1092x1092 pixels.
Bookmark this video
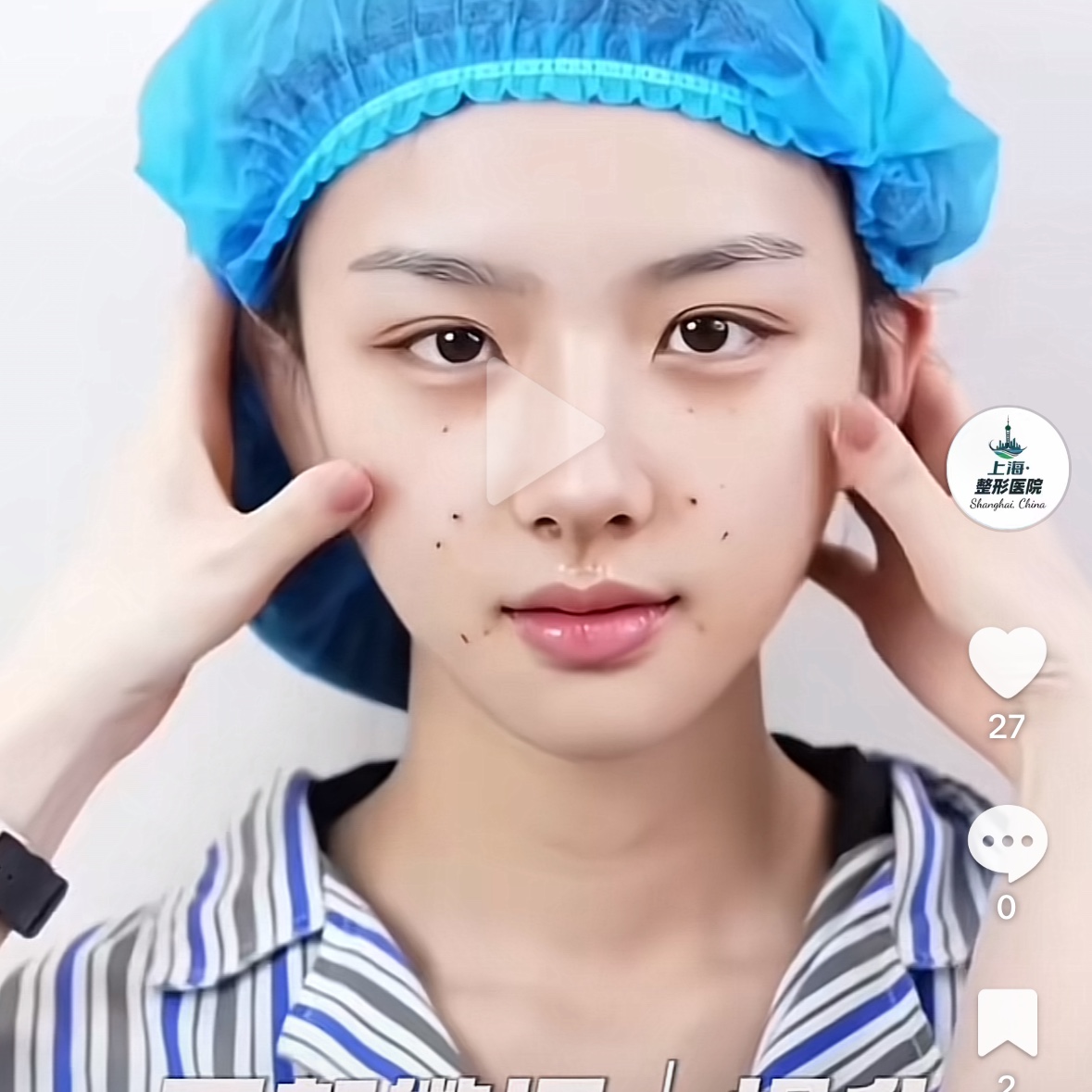[1007, 1022]
